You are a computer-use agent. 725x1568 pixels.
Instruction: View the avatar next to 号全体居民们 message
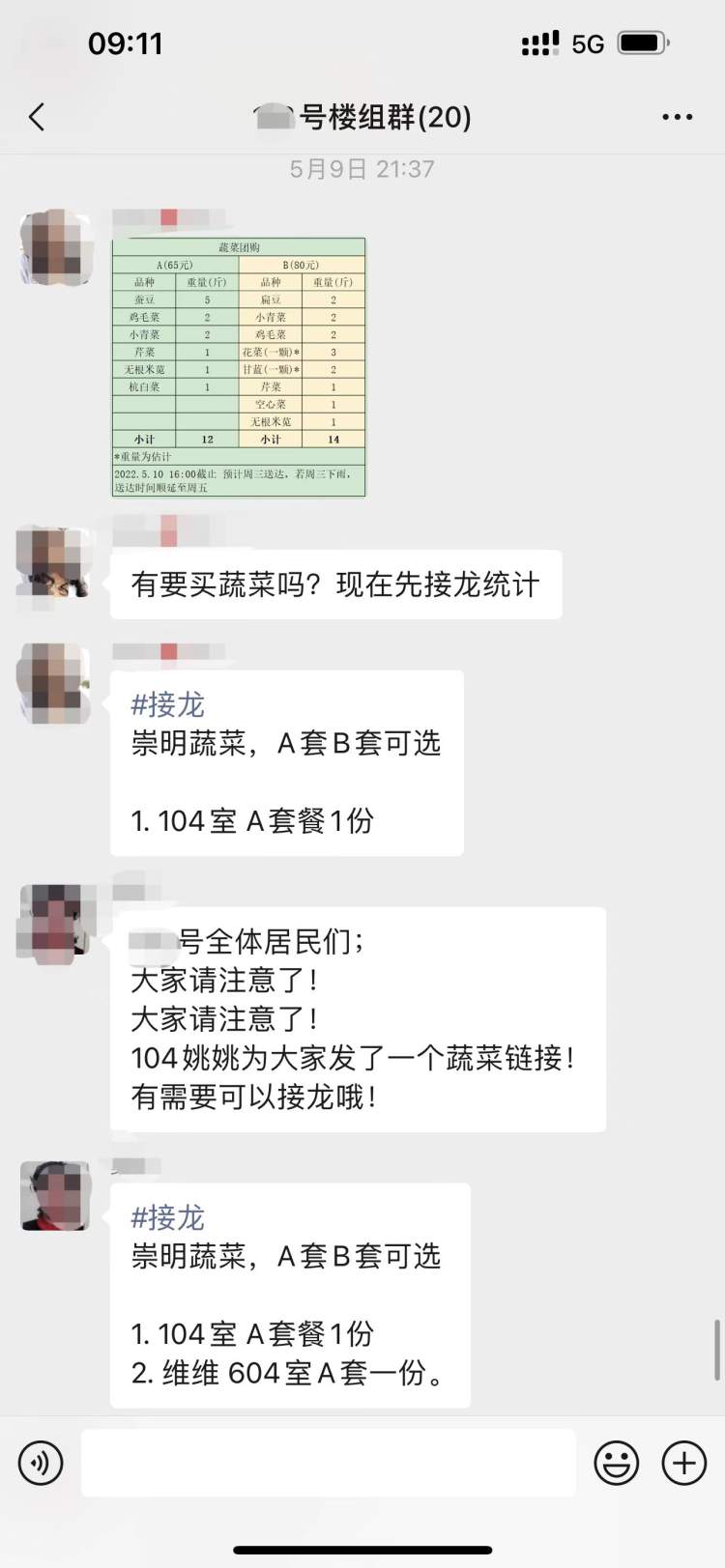point(55,920)
